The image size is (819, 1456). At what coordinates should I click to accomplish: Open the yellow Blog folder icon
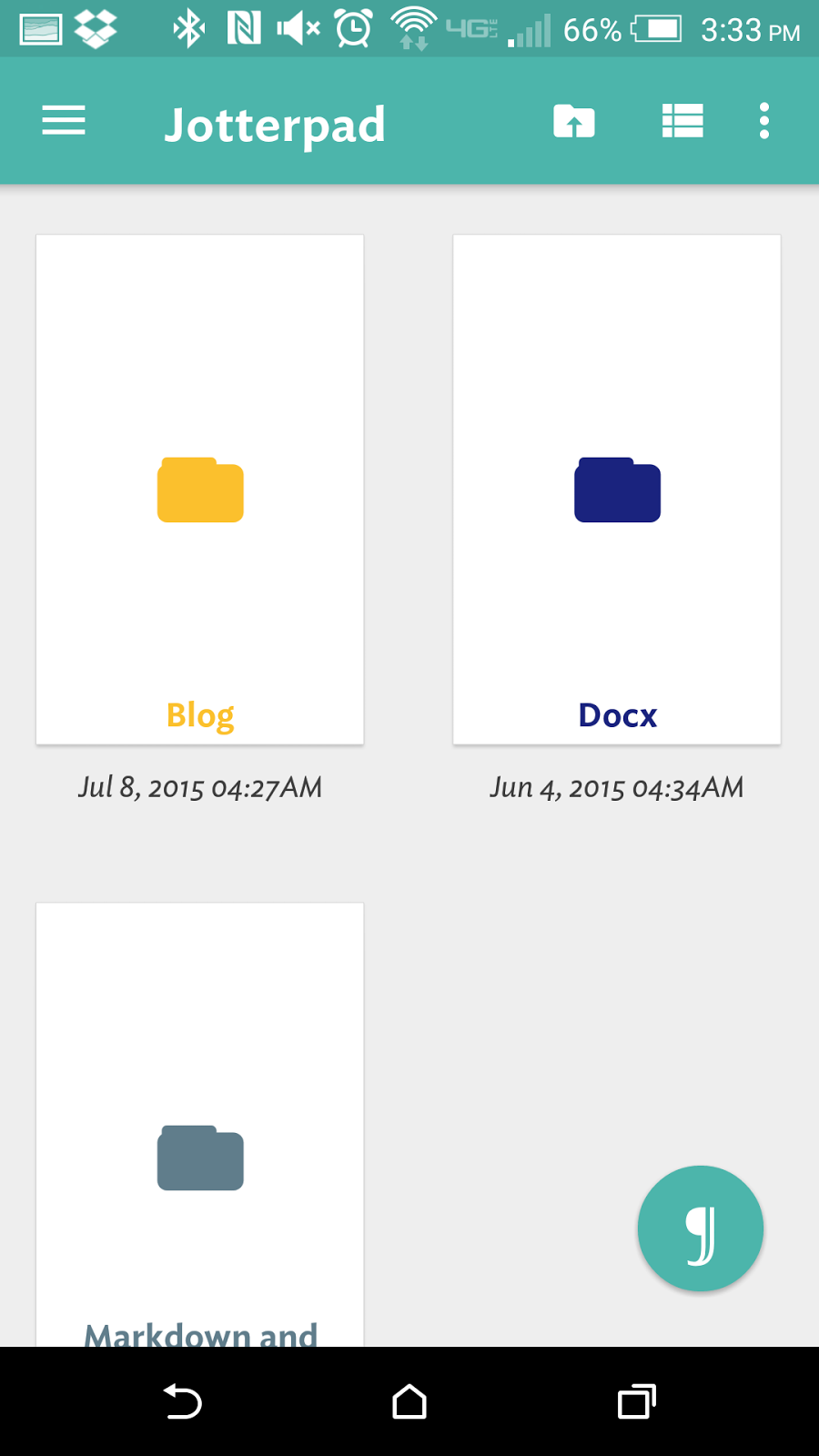pos(200,490)
